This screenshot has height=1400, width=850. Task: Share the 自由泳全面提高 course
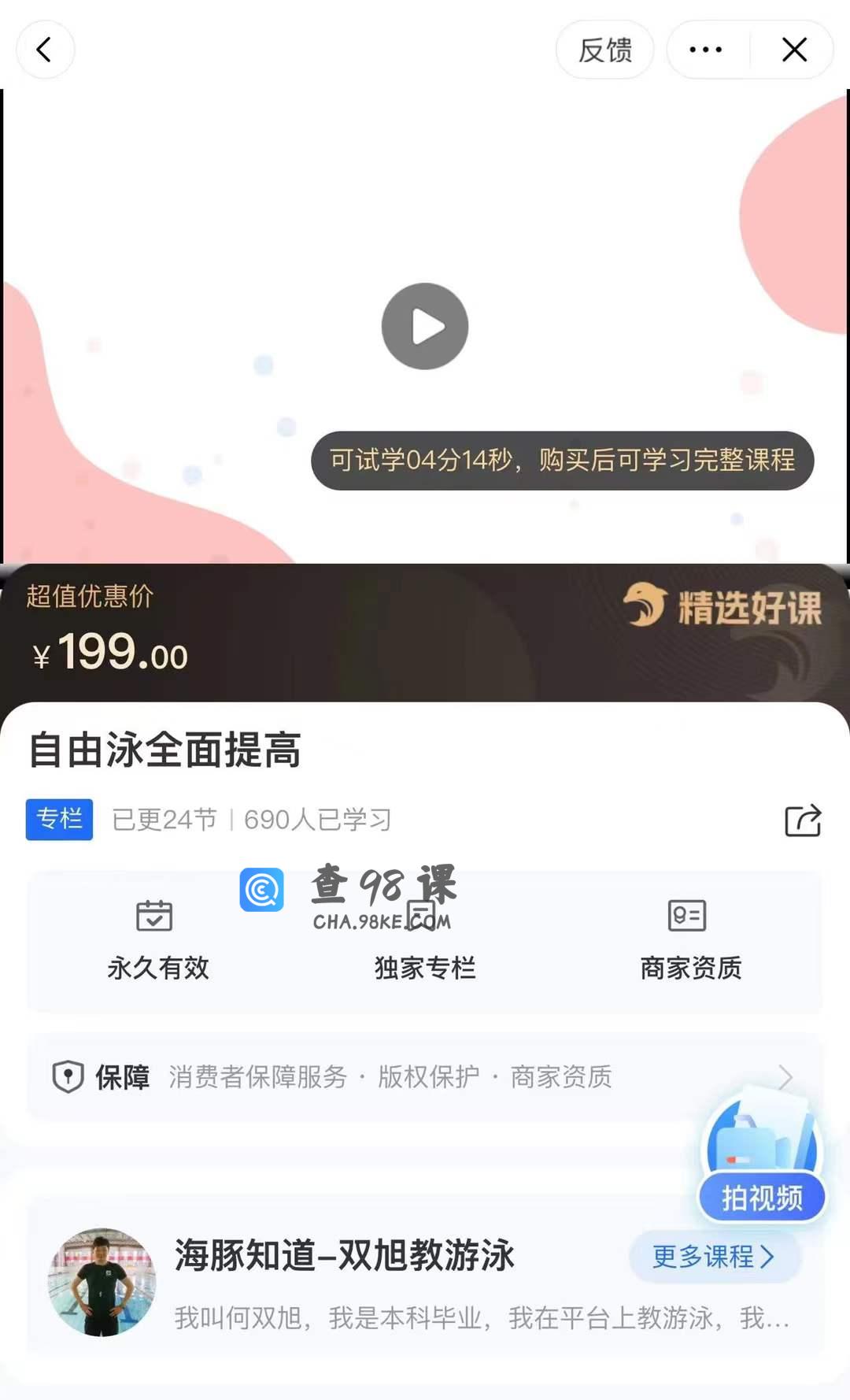(x=803, y=820)
